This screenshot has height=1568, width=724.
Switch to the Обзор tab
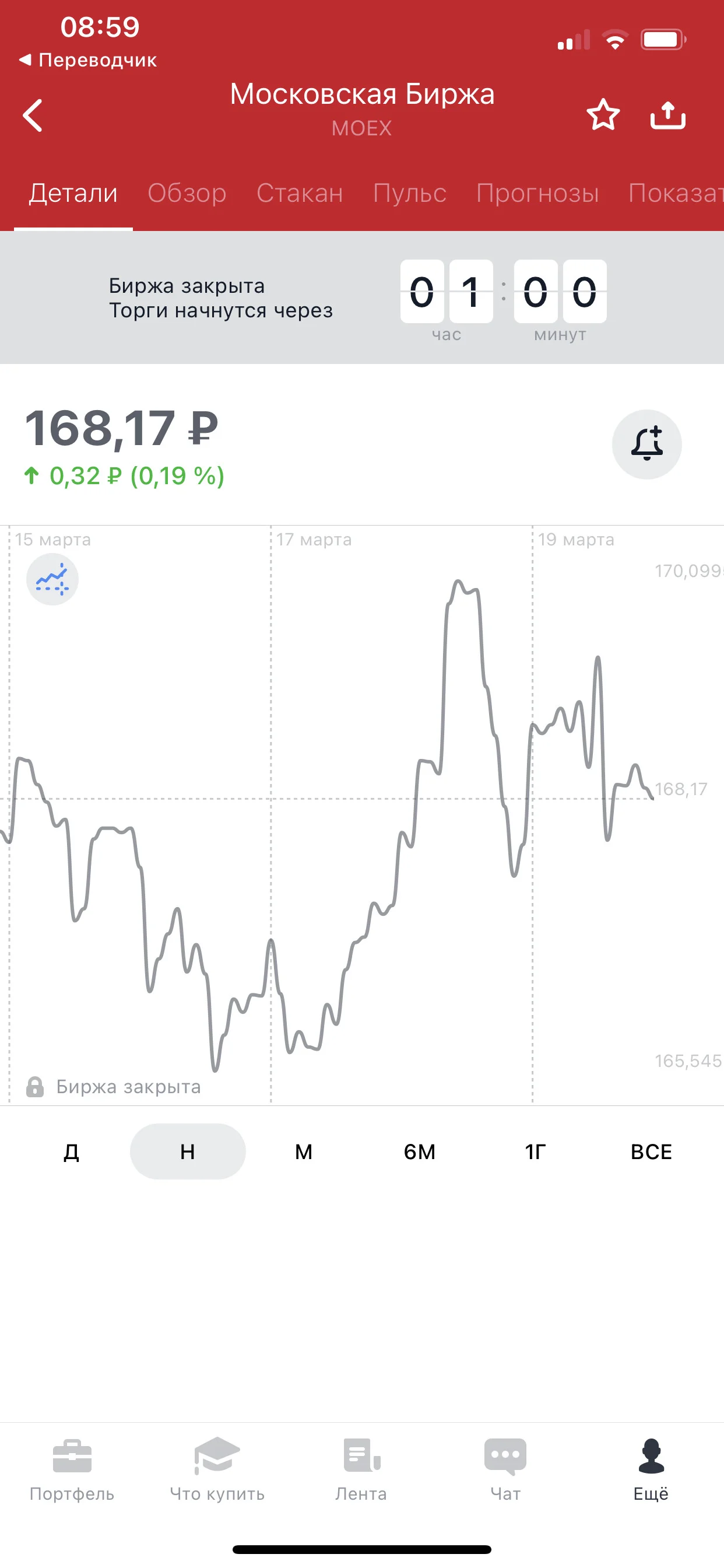pyautogui.click(x=187, y=193)
